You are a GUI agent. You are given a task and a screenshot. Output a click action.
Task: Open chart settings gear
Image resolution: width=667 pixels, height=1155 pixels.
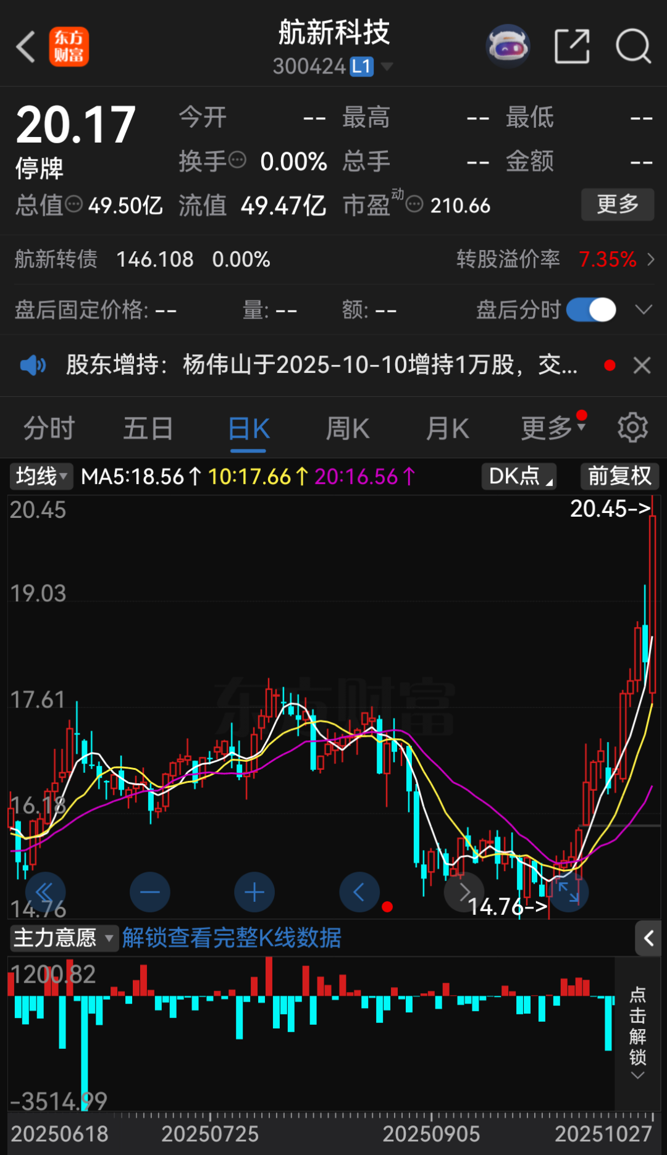coord(632,428)
